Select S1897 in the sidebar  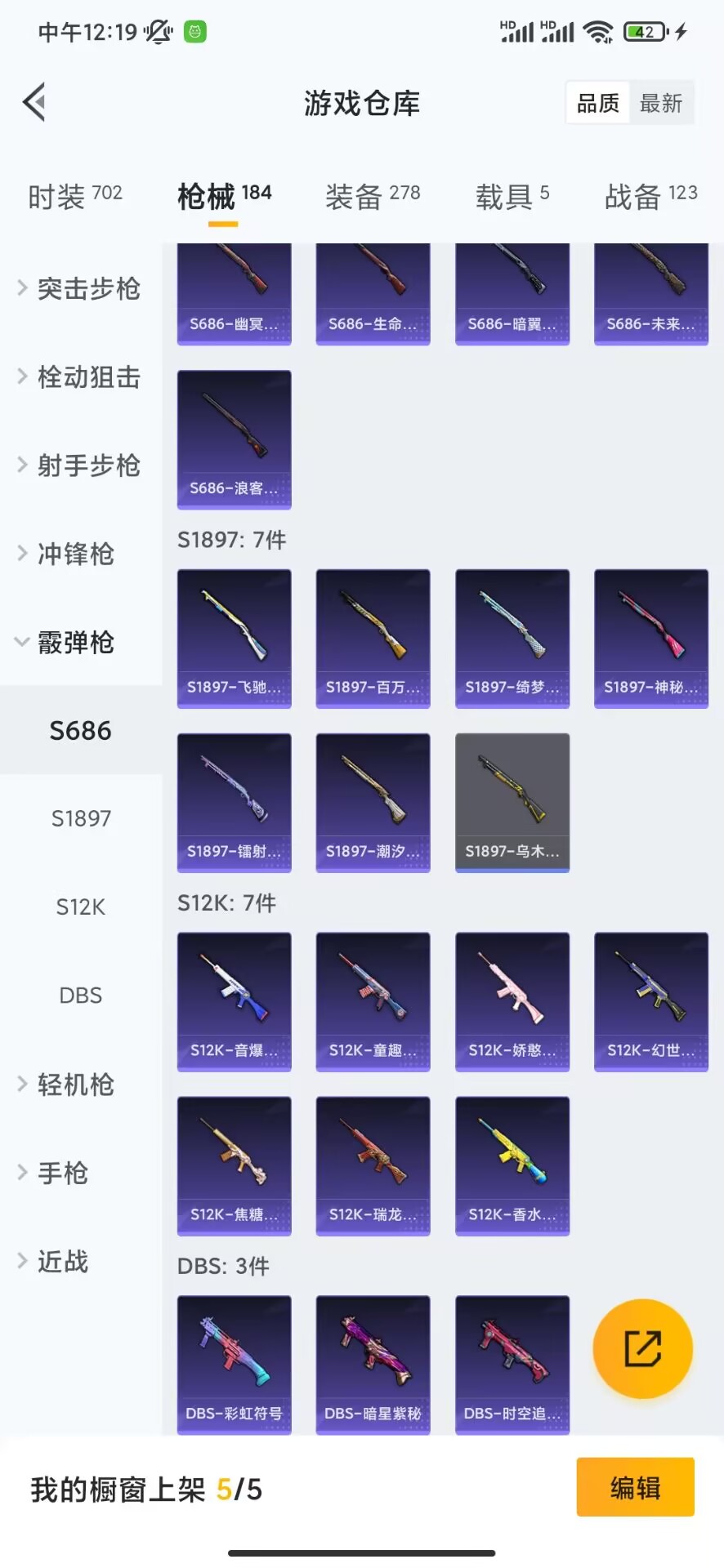[80, 818]
